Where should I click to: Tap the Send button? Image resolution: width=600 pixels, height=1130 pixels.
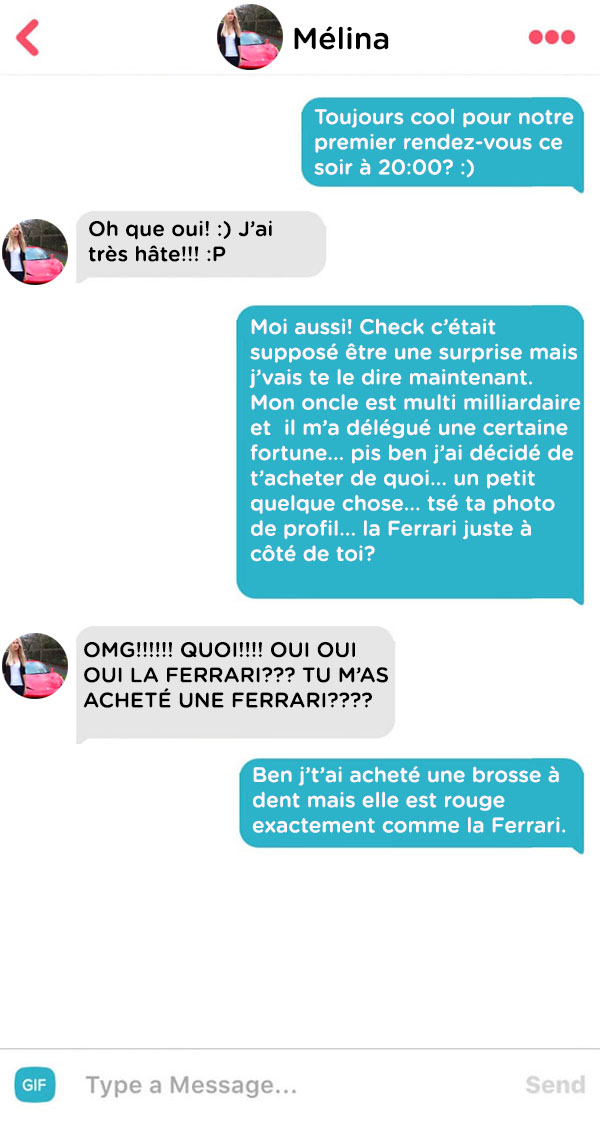click(555, 1085)
